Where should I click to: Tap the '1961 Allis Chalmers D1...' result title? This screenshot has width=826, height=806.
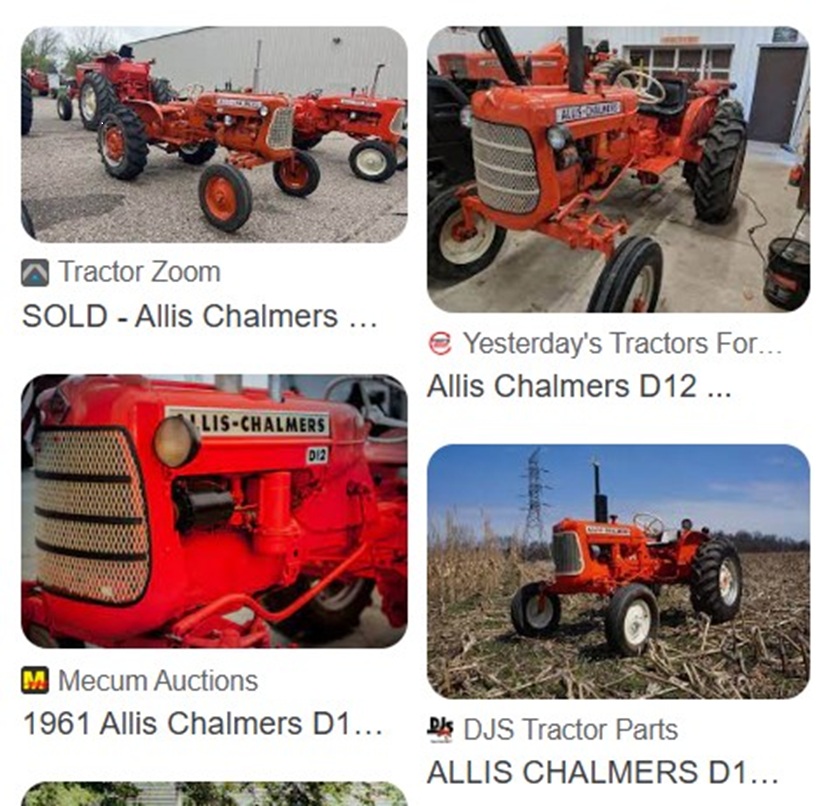coord(203,724)
